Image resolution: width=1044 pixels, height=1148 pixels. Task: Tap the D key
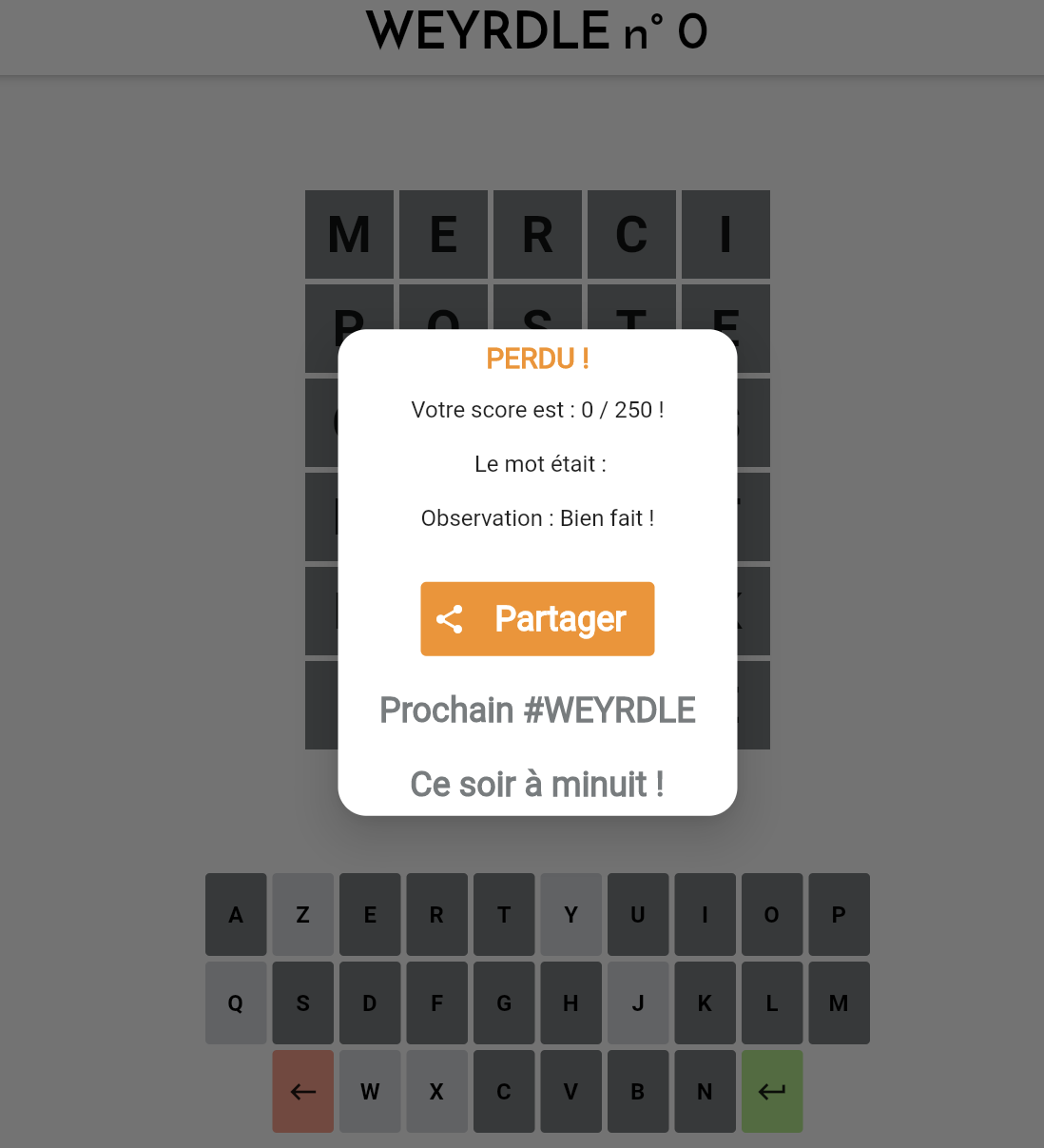pos(370,1002)
